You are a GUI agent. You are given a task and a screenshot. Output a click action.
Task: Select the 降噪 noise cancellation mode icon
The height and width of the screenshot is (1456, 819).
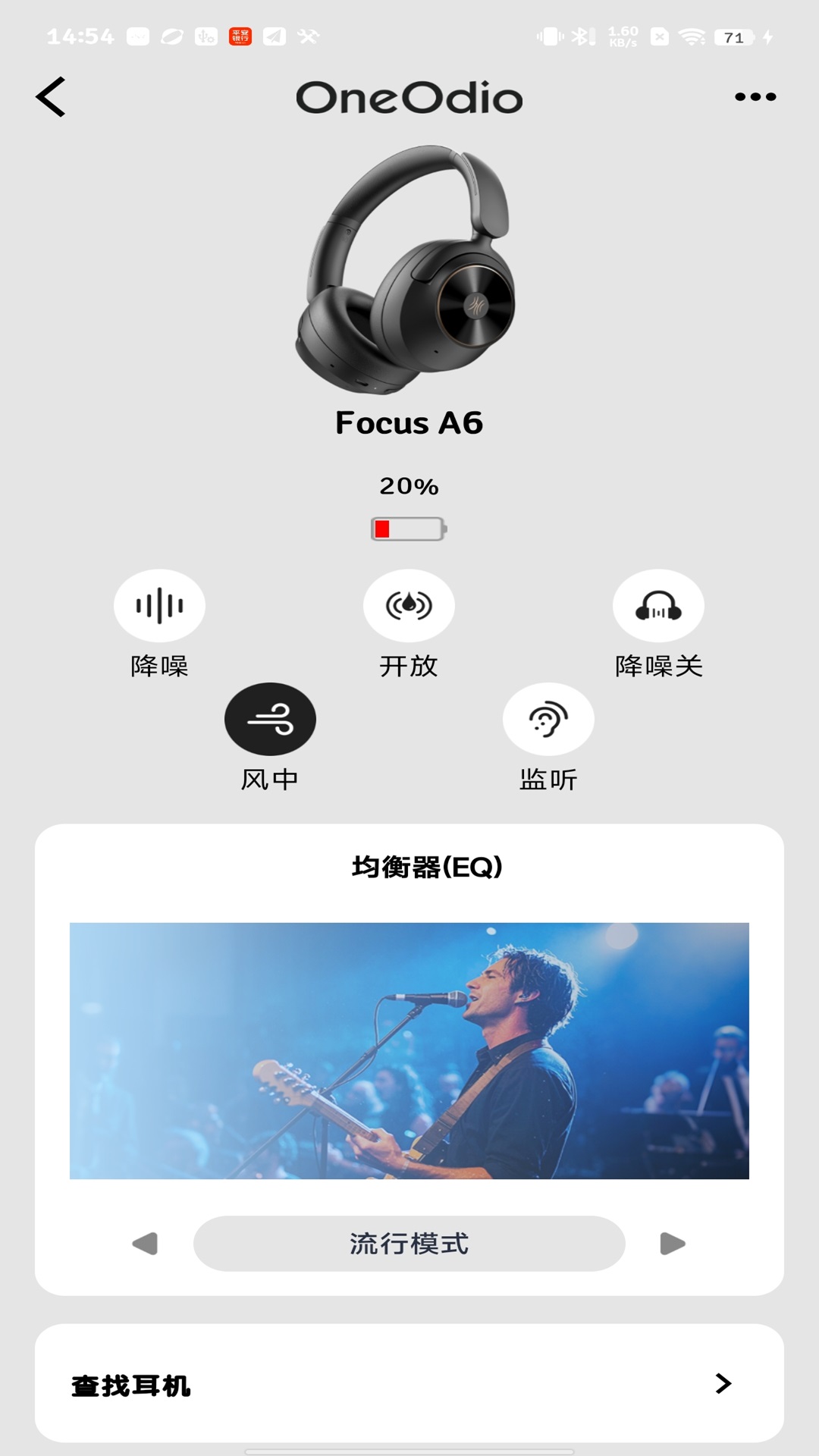[159, 605]
